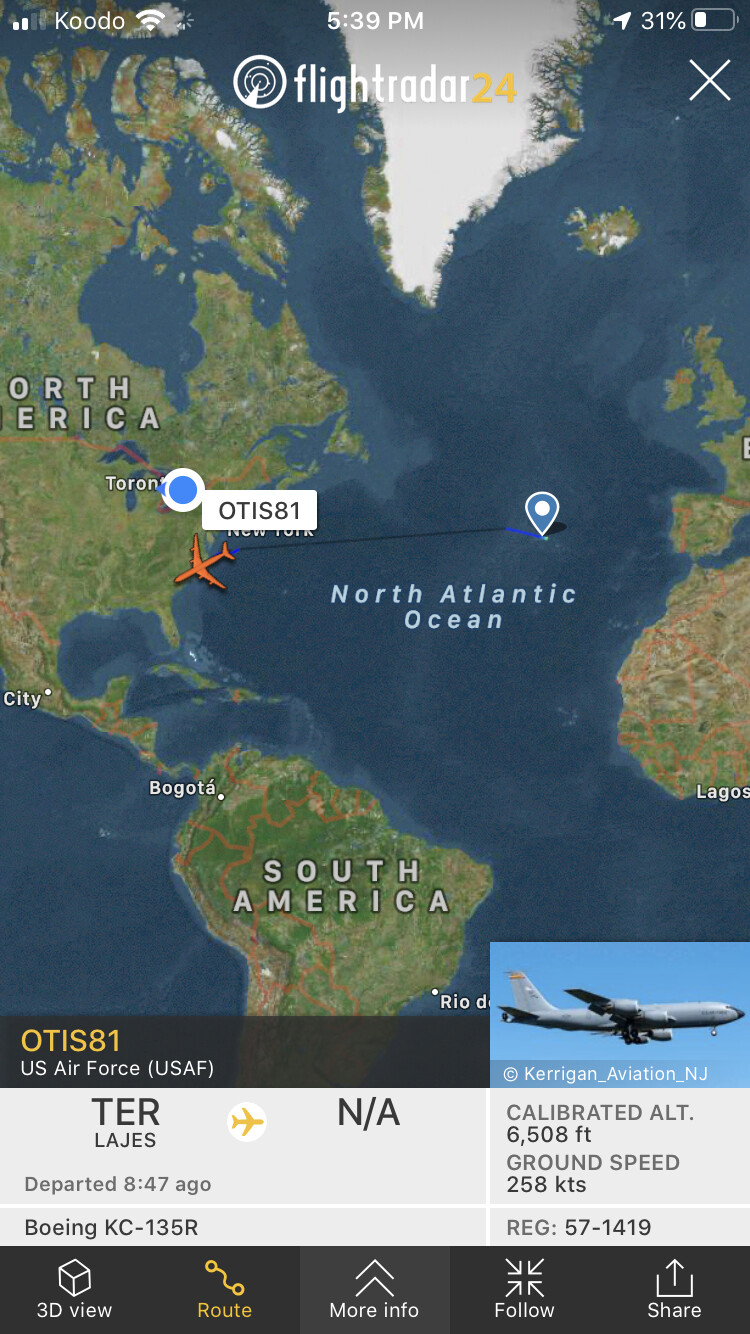Screen dimensions: 750x1334
Task: Tap the Lajes origin pin on map
Action: click(x=542, y=513)
